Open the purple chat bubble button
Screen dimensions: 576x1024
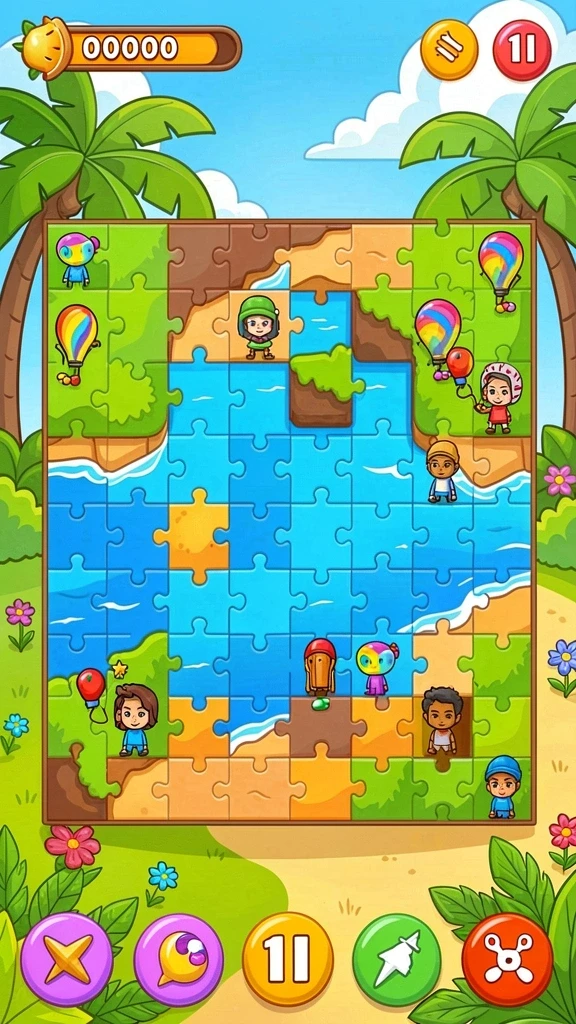click(x=179, y=959)
